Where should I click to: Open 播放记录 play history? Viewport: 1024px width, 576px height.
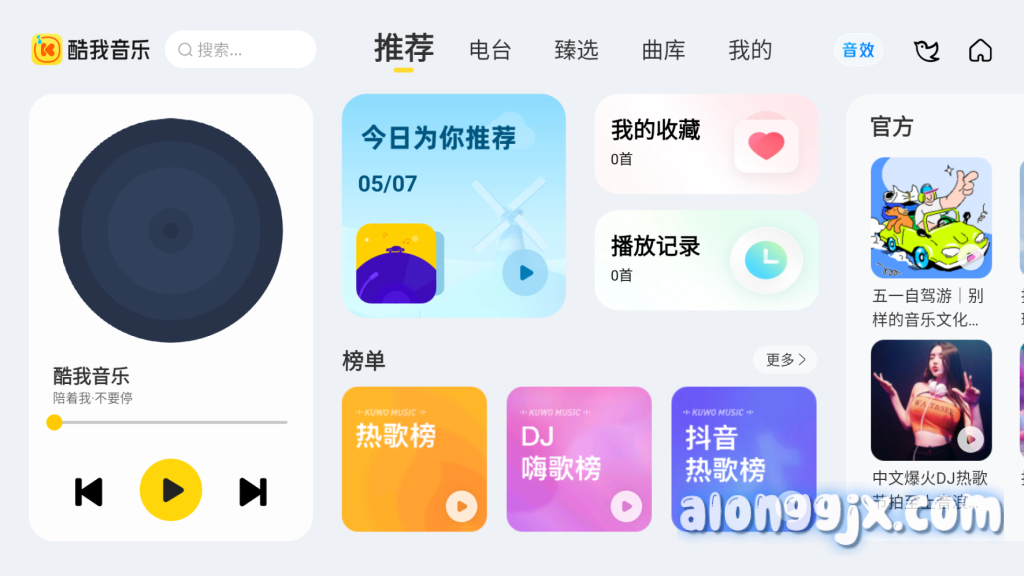(706, 260)
